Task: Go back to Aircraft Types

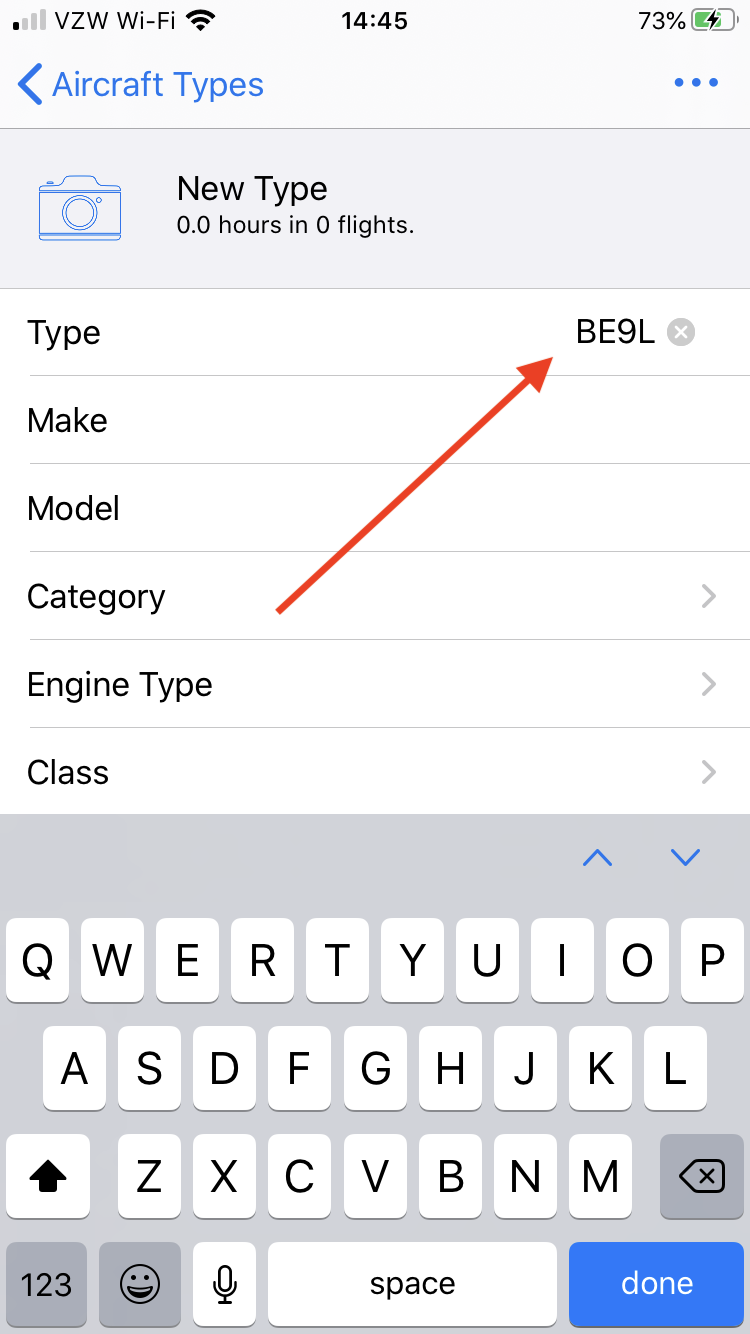Action: click(141, 85)
